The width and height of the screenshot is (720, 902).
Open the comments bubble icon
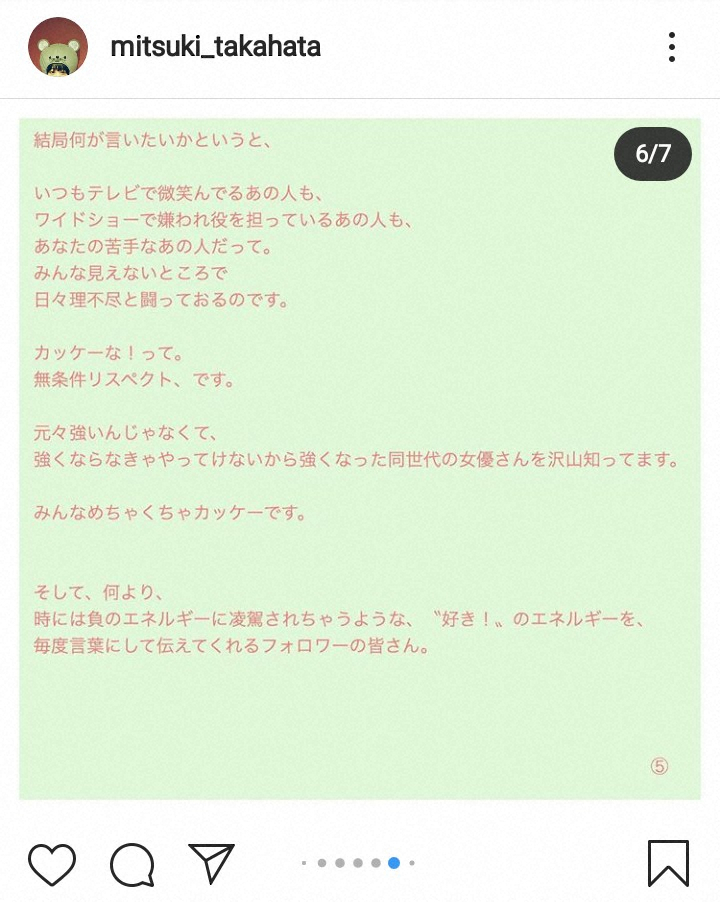coord(132,864)
